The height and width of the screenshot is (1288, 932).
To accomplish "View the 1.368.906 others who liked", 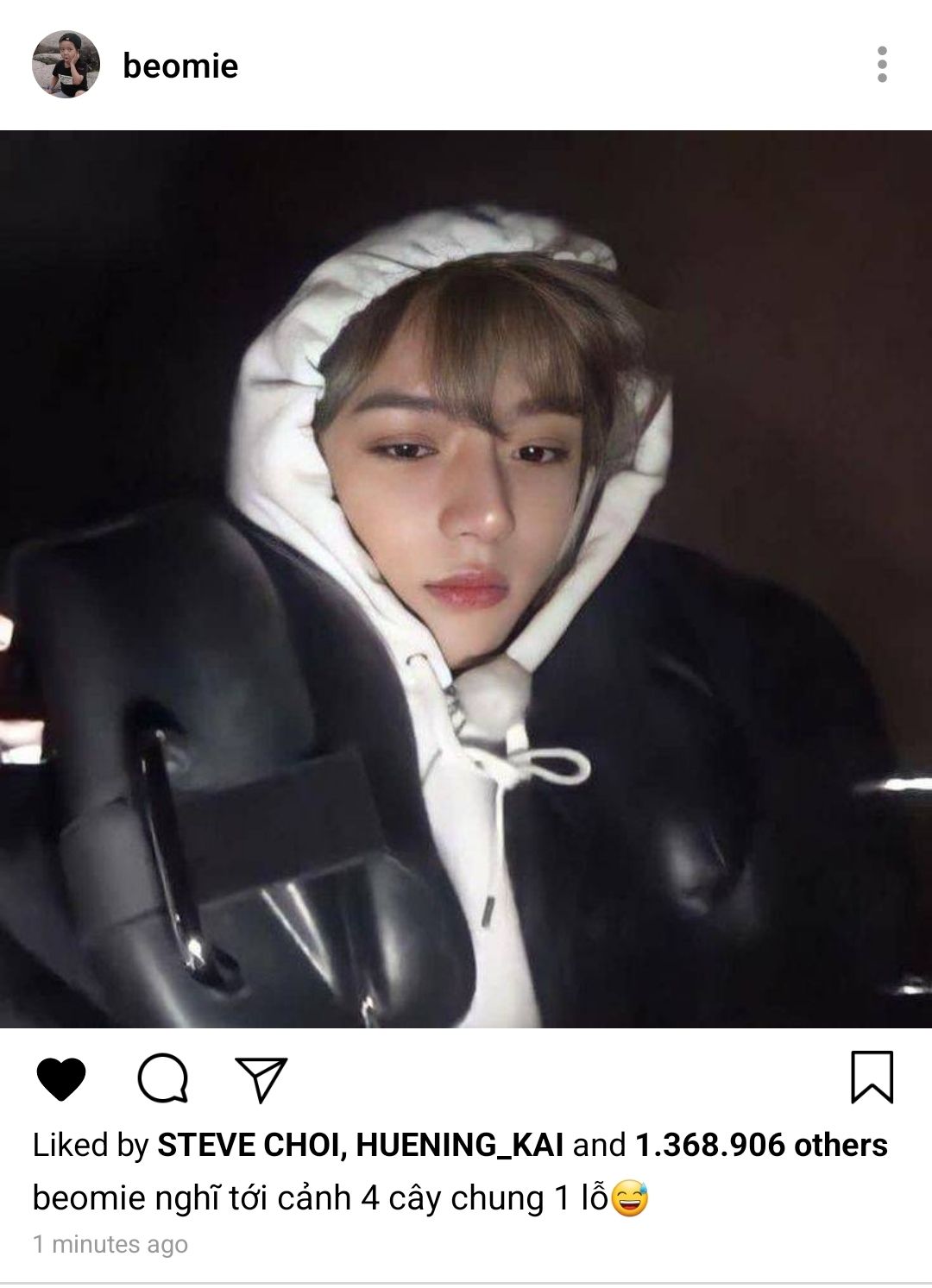I will (x=761, y=1145).
